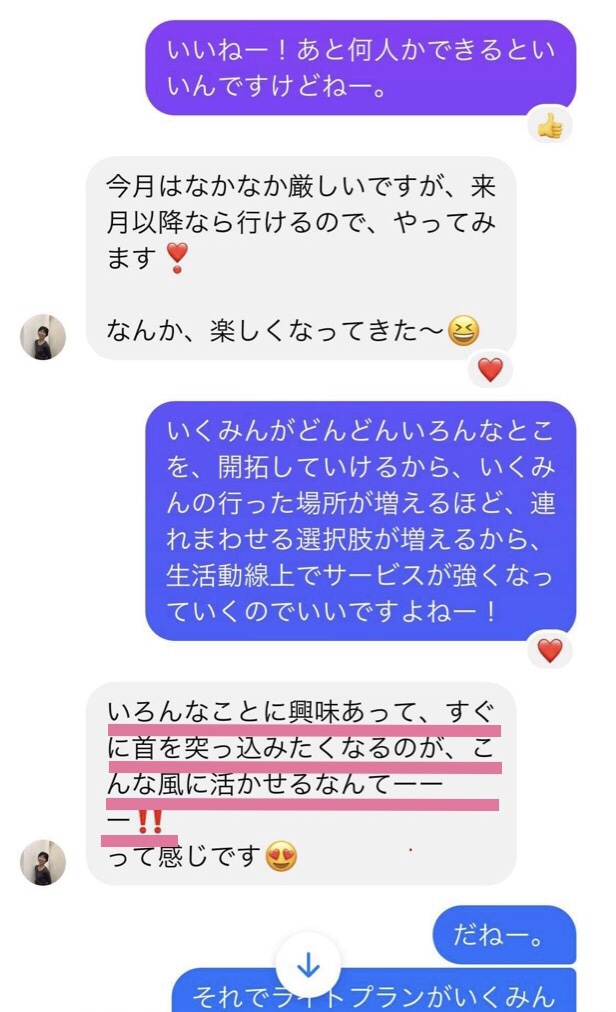View heart reaction on 楽しくなってきた message
The height and width of the screenshot is (1012, 616).
490,370
